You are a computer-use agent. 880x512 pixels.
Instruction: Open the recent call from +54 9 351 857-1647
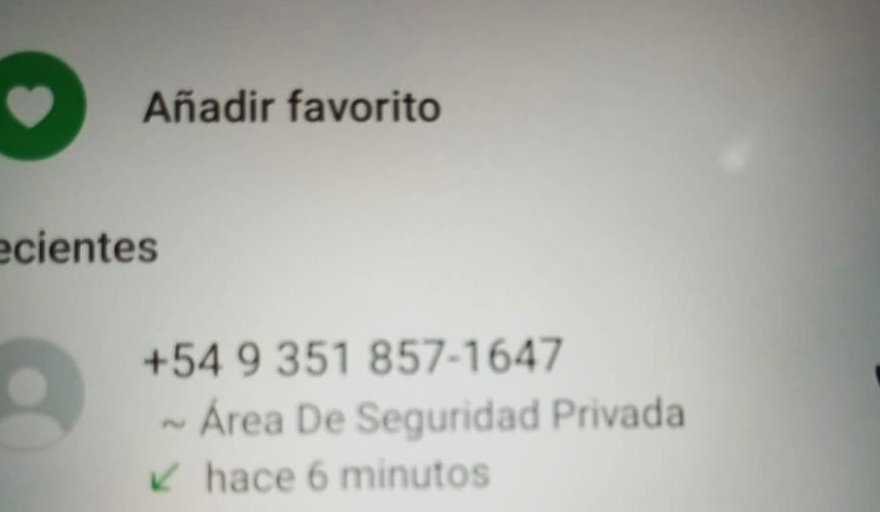point(353,359)
